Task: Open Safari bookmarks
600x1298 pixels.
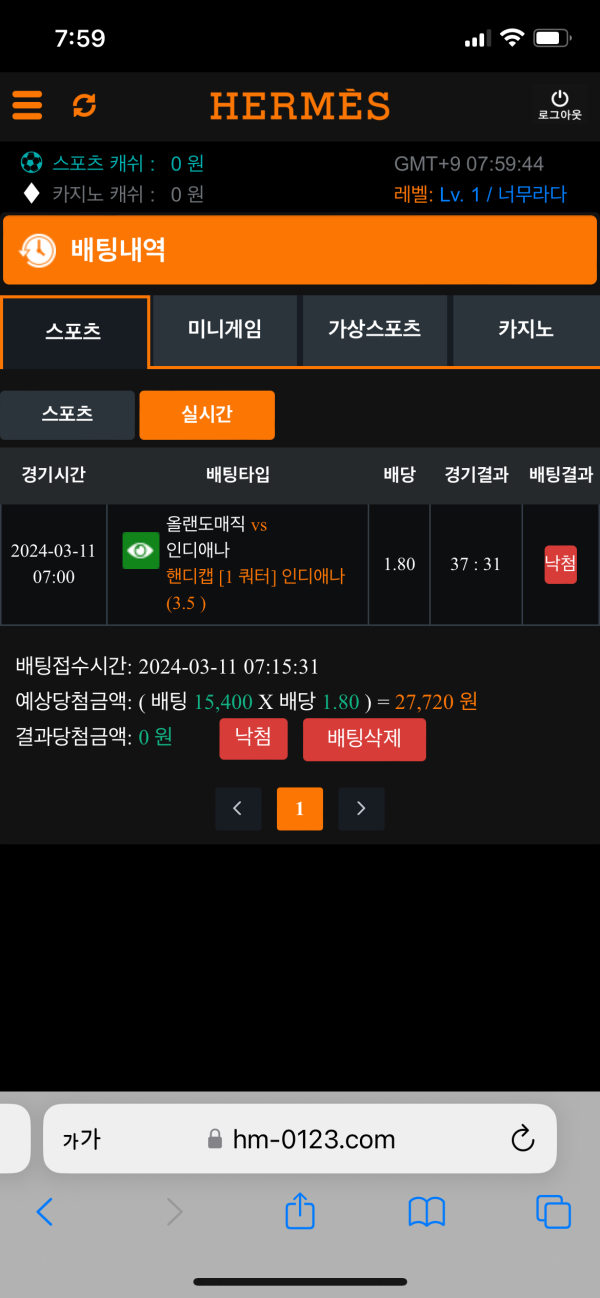Action: point(427,1213)
